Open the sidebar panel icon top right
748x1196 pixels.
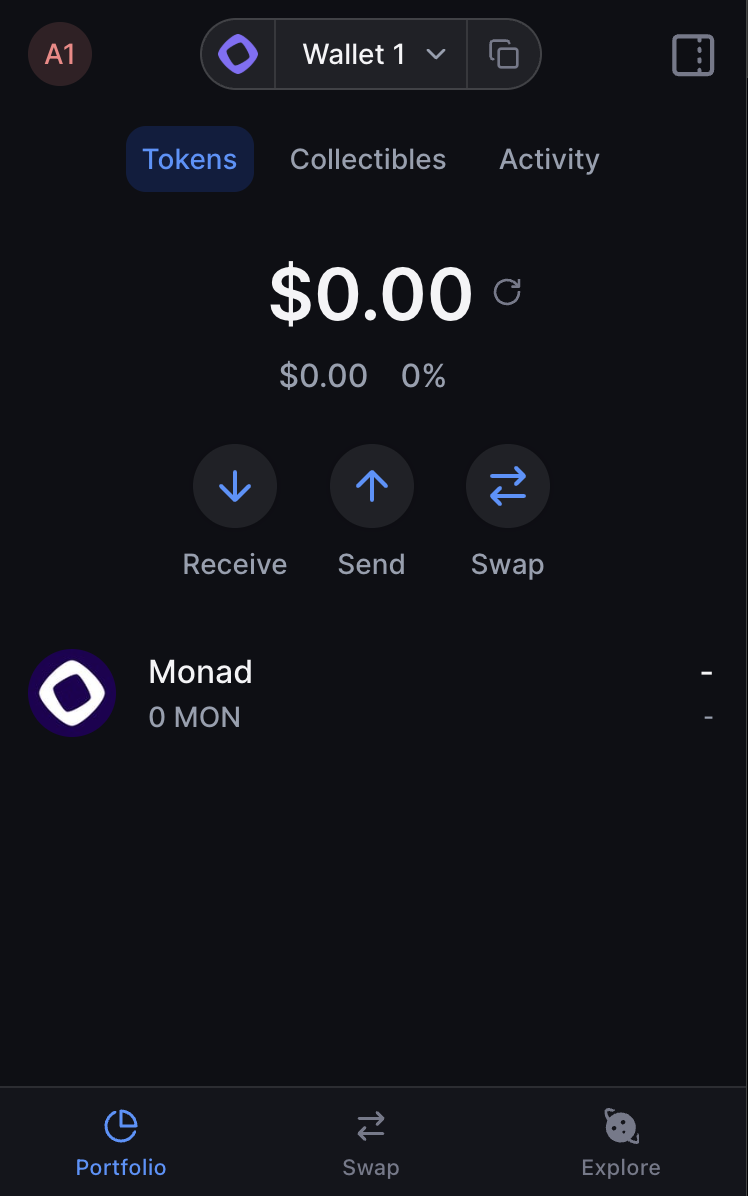click(693, 55)
